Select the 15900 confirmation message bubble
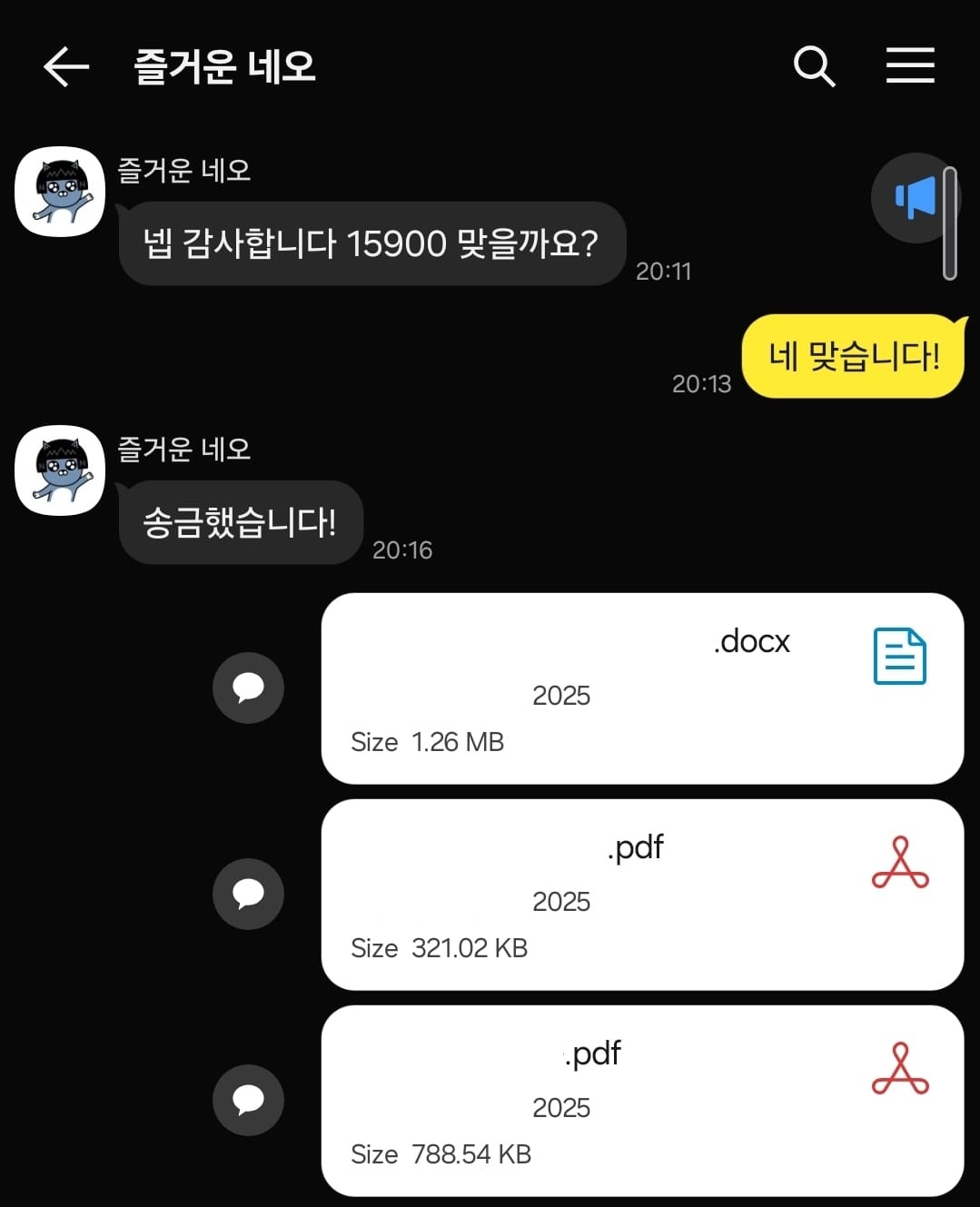 371,243
